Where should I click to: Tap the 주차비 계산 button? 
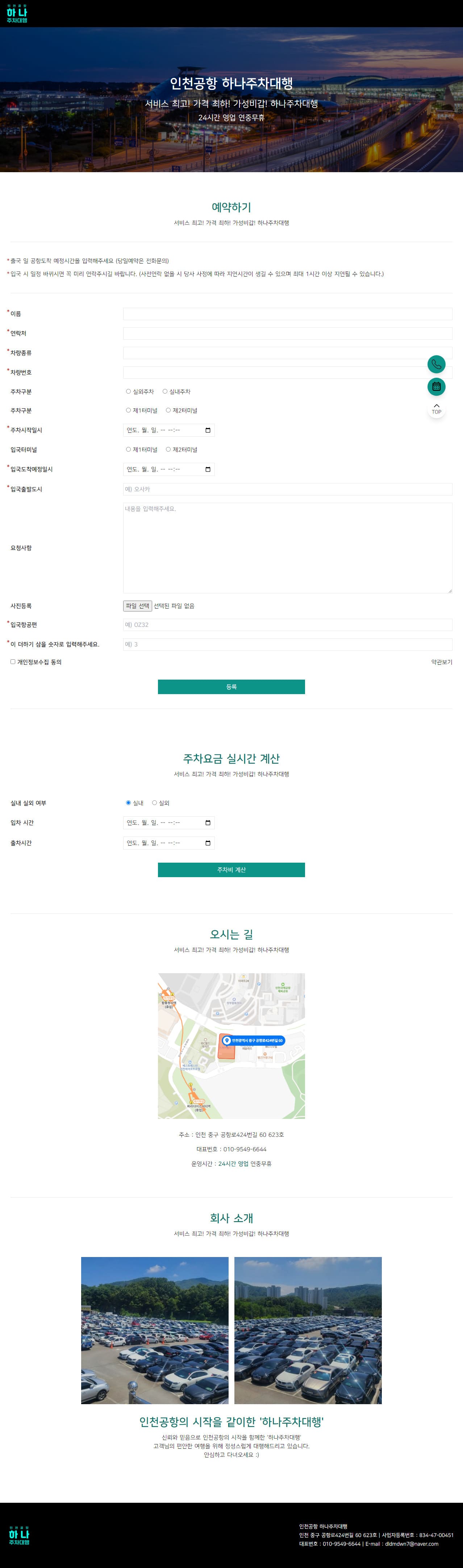231,870
